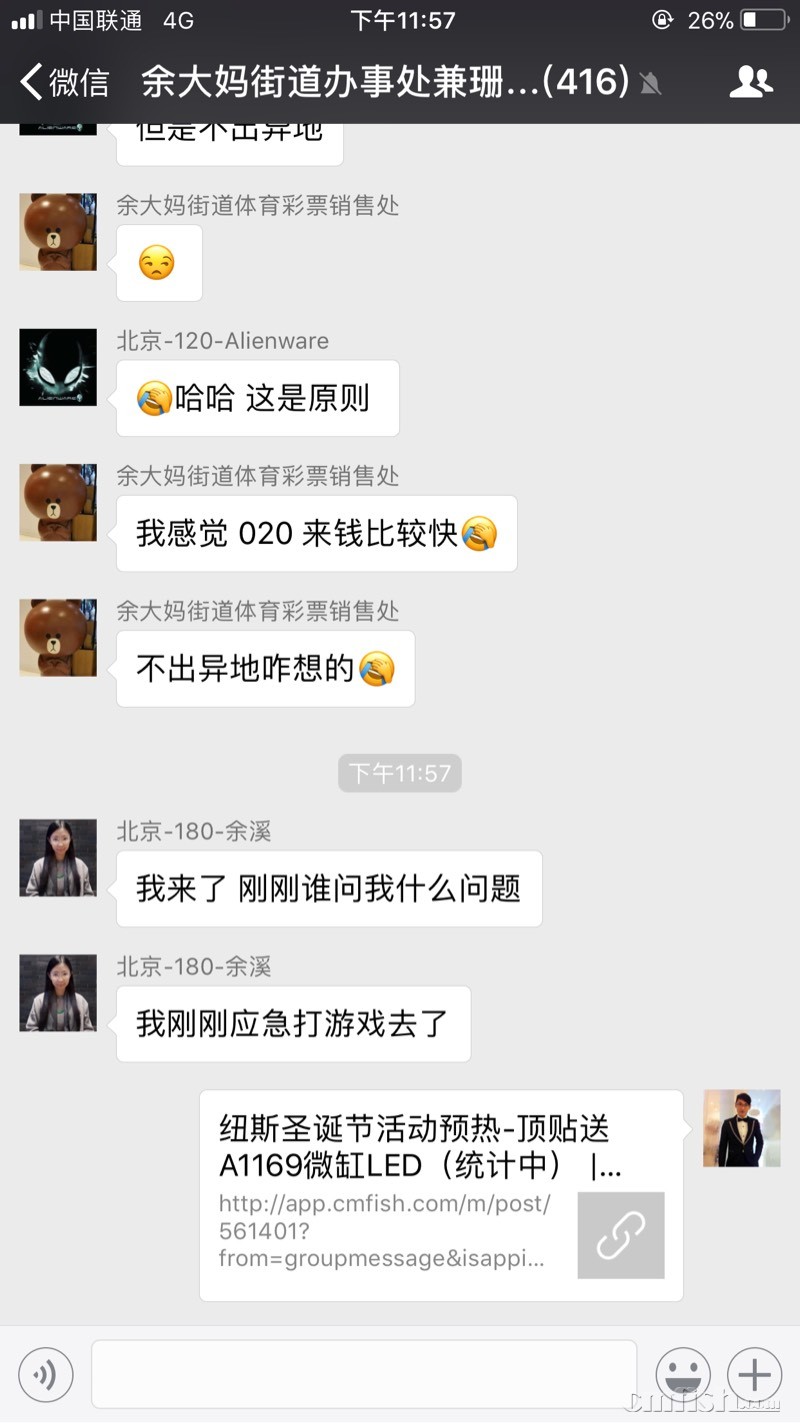Screen dimensions: 800x1423
Task: Open the emoji picker icon
Action: 683,1374
